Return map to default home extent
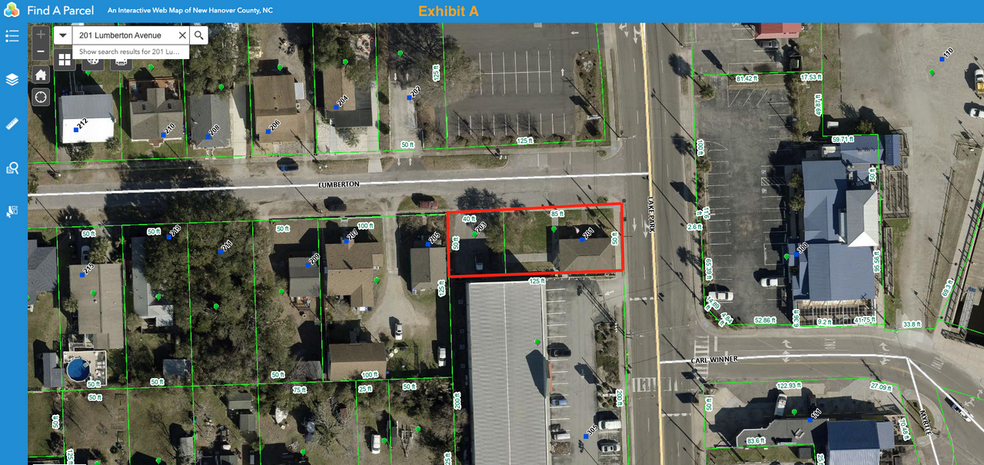This screenshot has width=984, height=465. 41,75
